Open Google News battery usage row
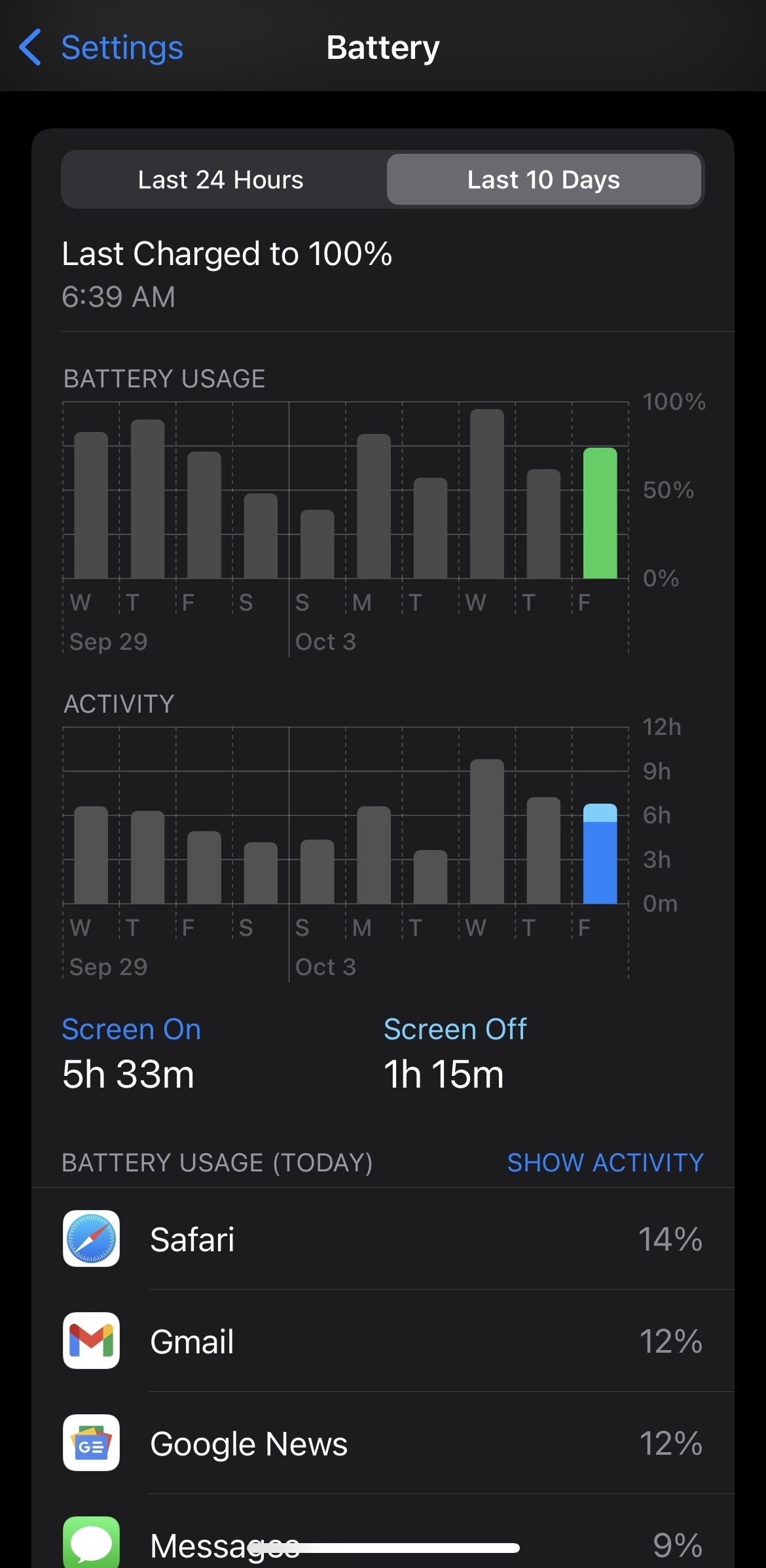 coord(383,1443)
